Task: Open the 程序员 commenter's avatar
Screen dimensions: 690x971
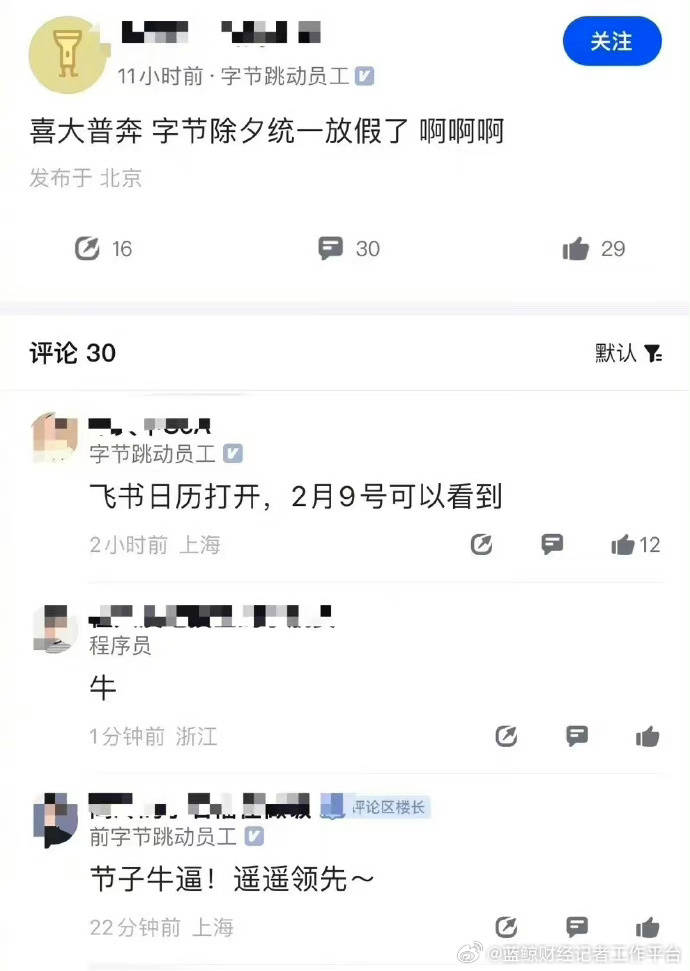Action: pyautogui.click(x=55, y=629)
